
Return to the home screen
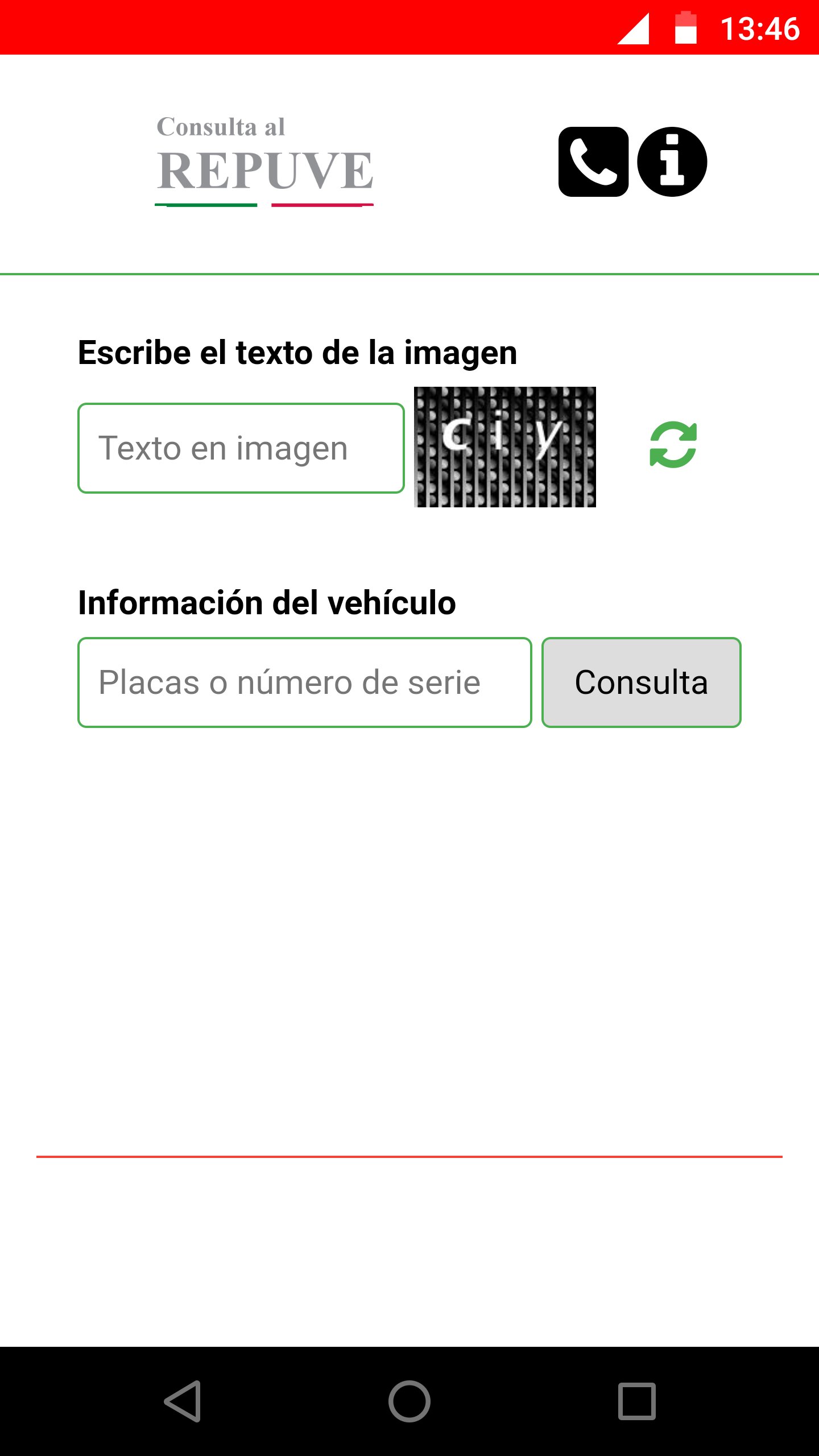(x=409, y=1401)
